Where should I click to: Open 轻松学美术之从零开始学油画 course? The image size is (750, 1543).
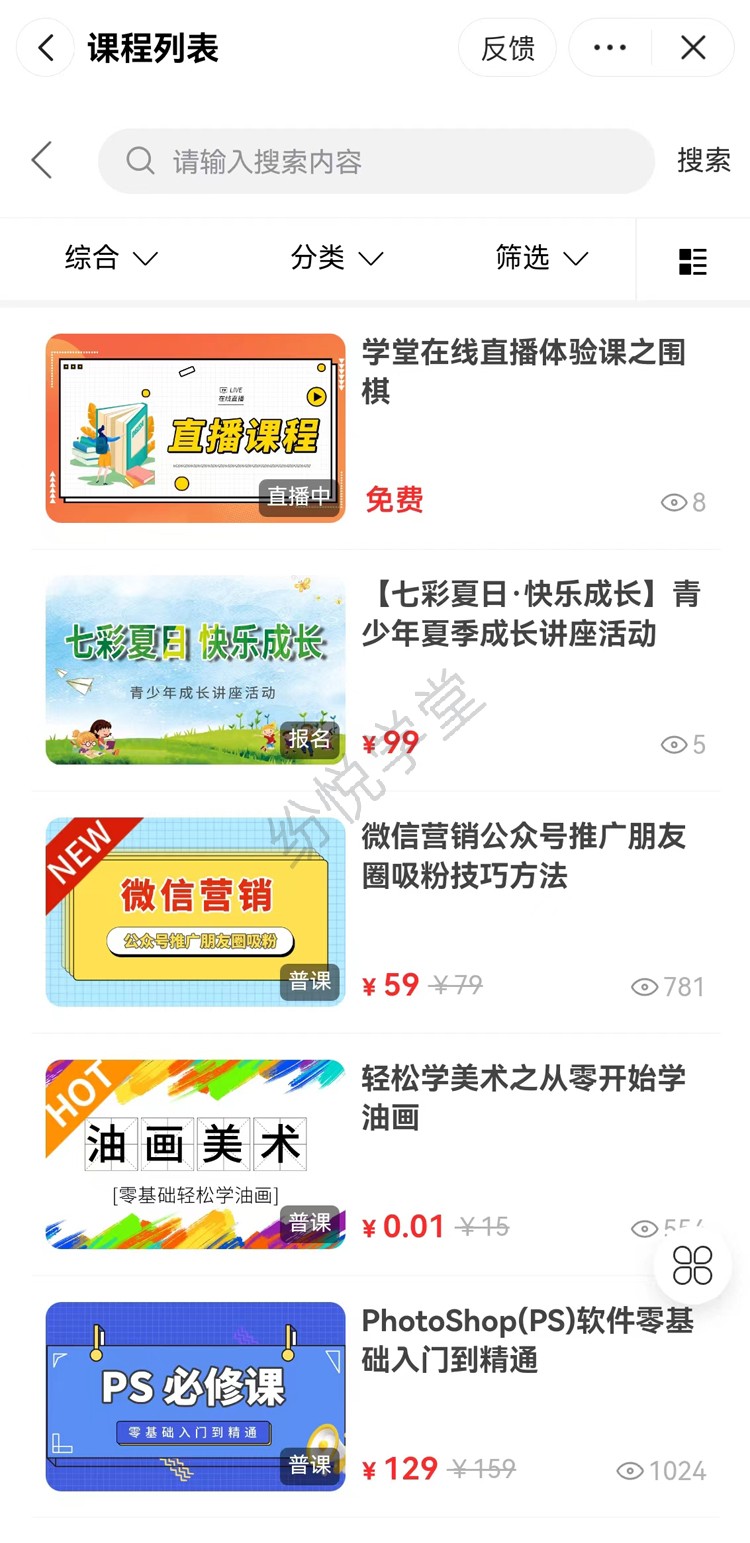tap(375, 1154)
